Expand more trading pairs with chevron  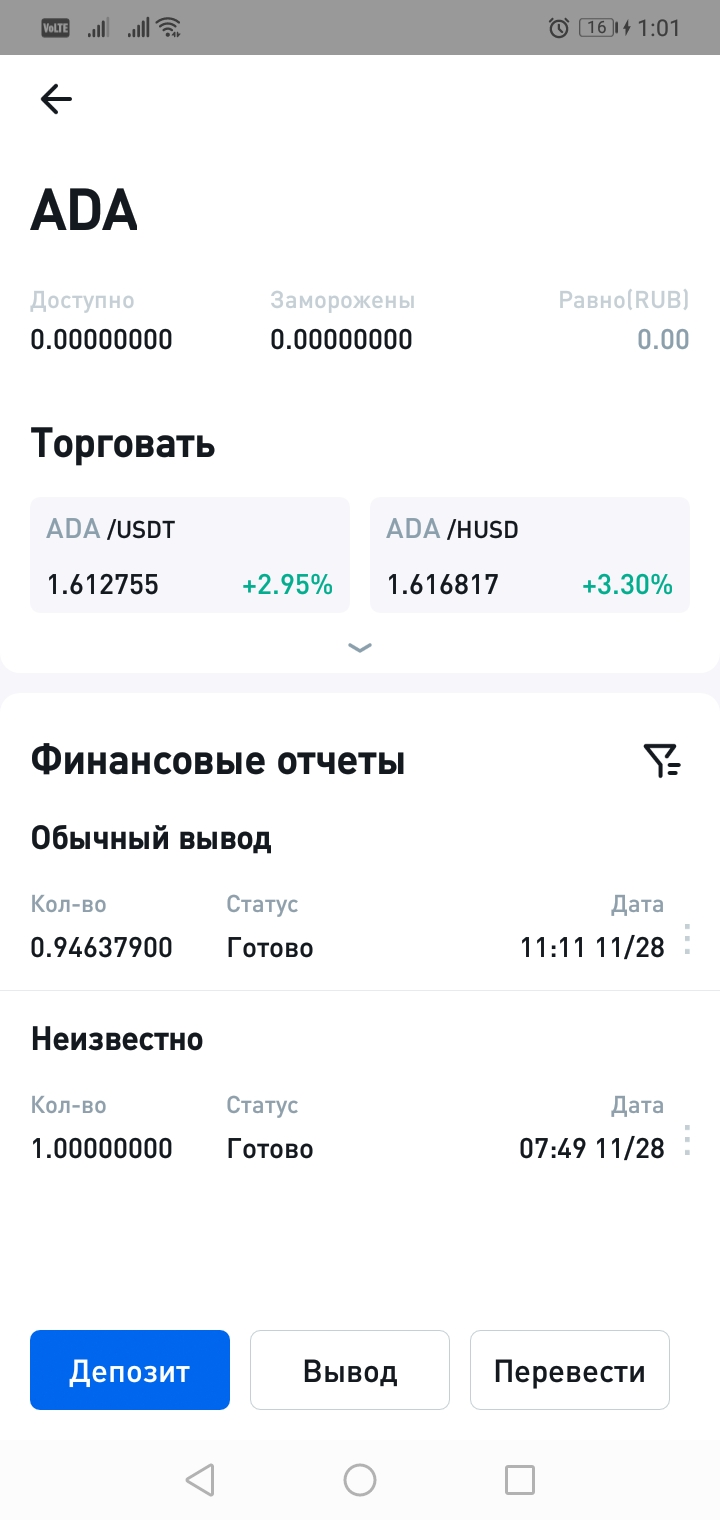360,647
